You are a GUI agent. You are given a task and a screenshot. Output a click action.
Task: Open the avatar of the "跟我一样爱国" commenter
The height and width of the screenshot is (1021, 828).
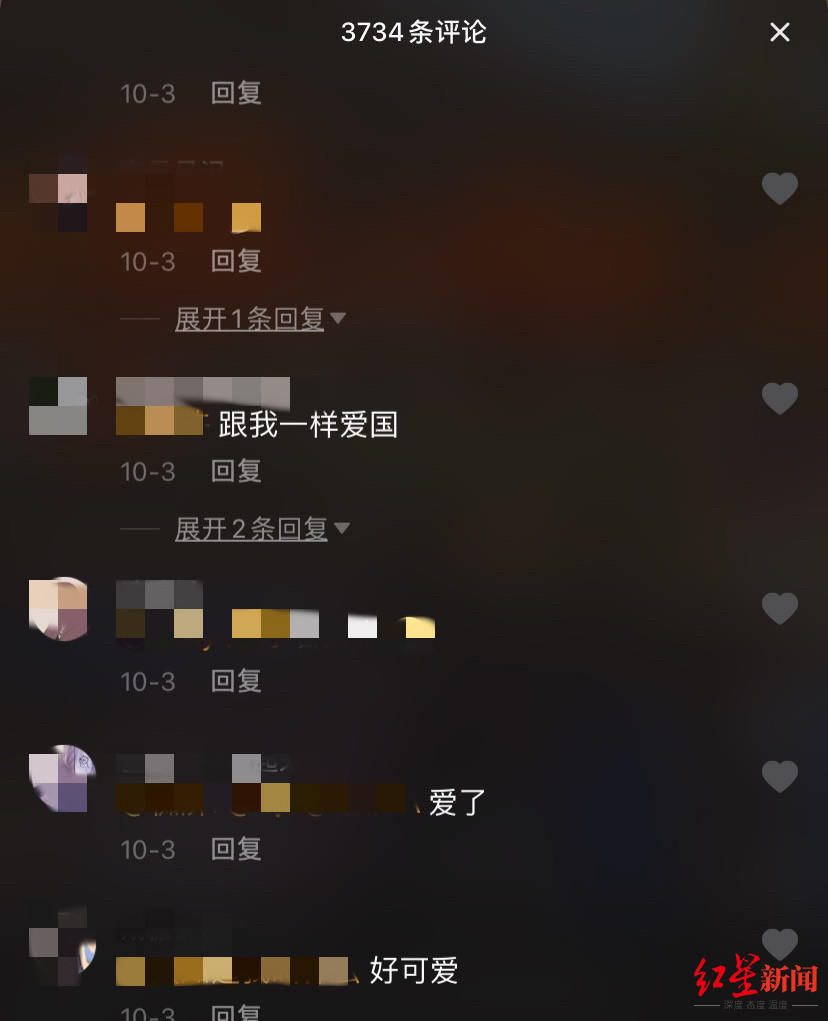(57, 406)
